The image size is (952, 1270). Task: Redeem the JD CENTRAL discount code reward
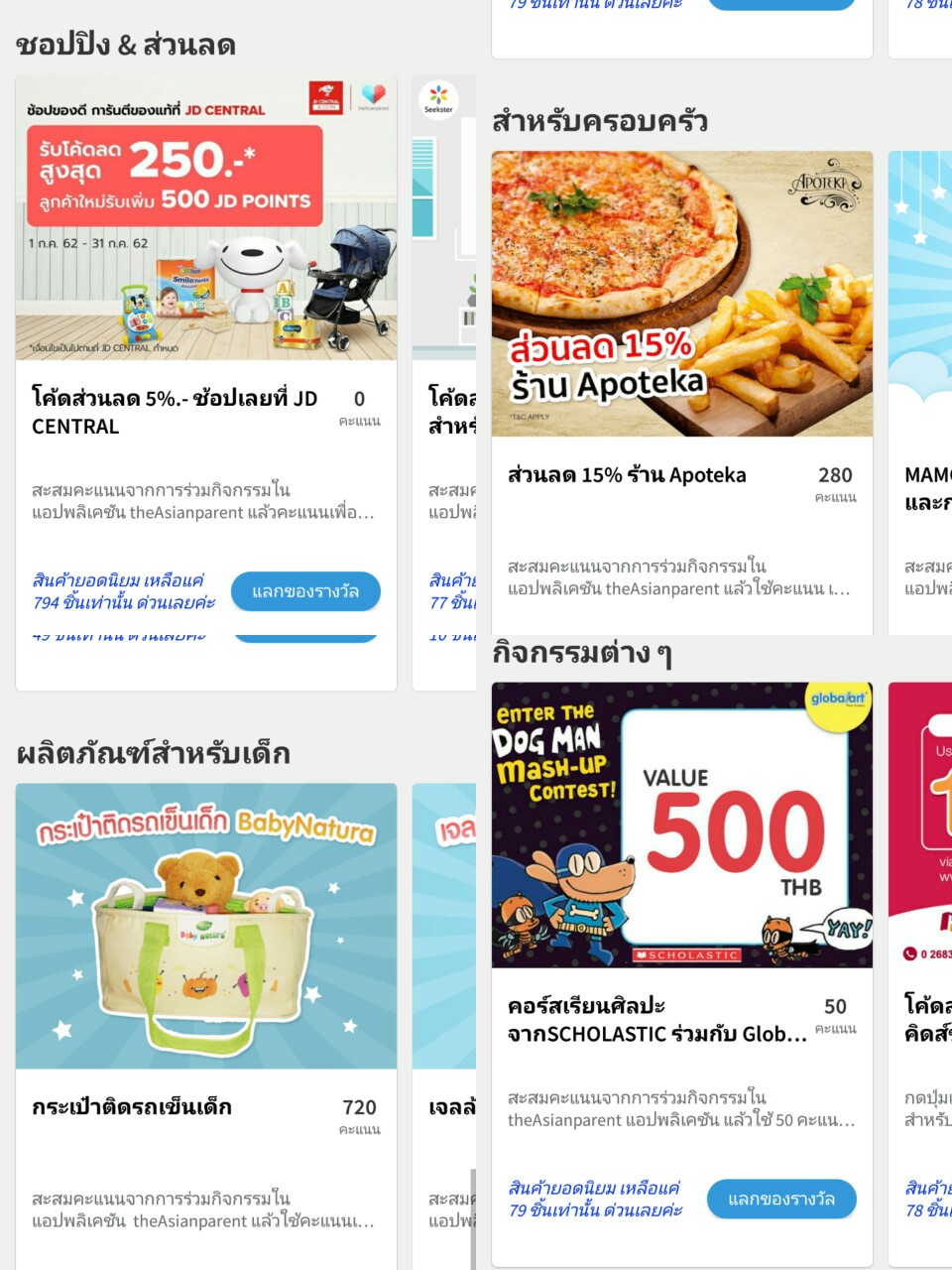tap(305, 591)
